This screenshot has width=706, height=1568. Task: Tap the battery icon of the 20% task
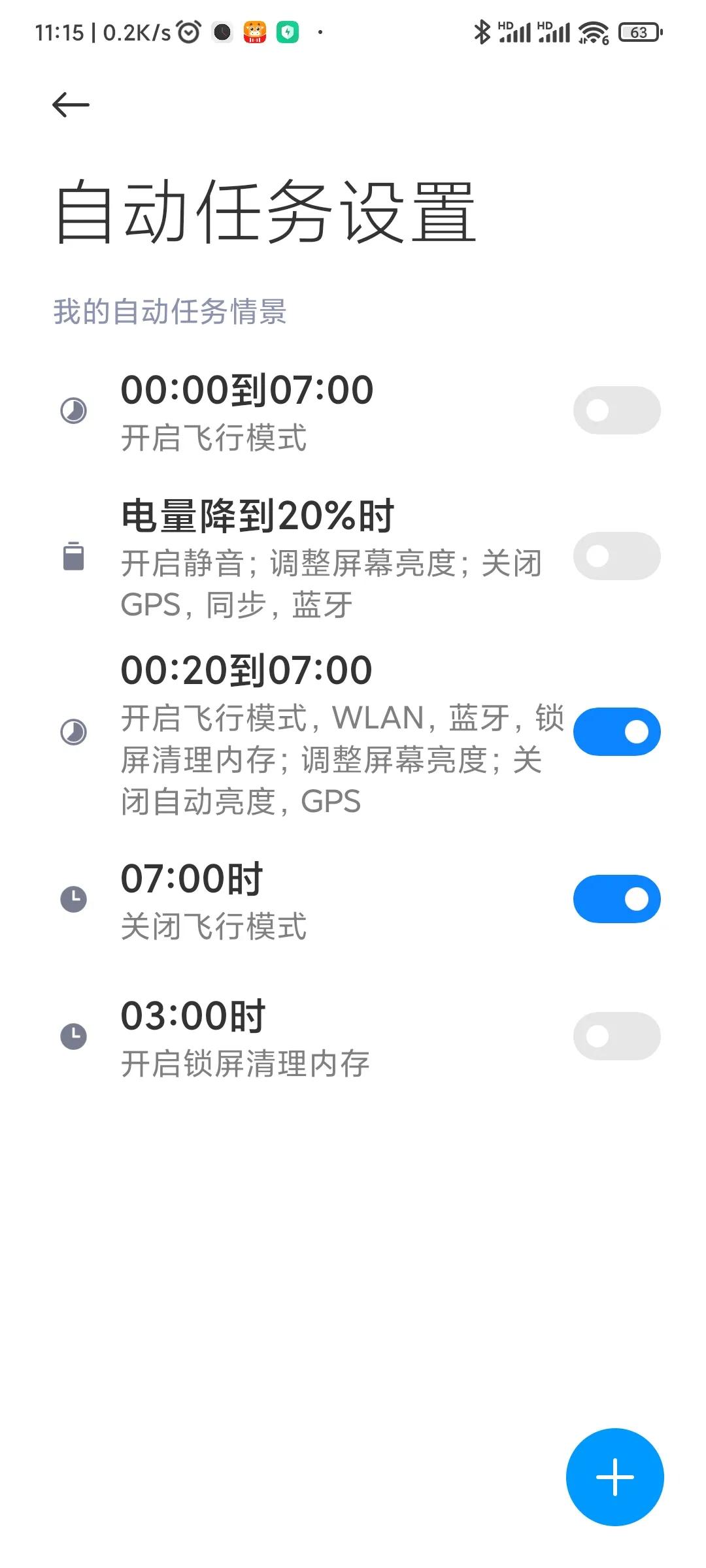[x=74, y=559]
